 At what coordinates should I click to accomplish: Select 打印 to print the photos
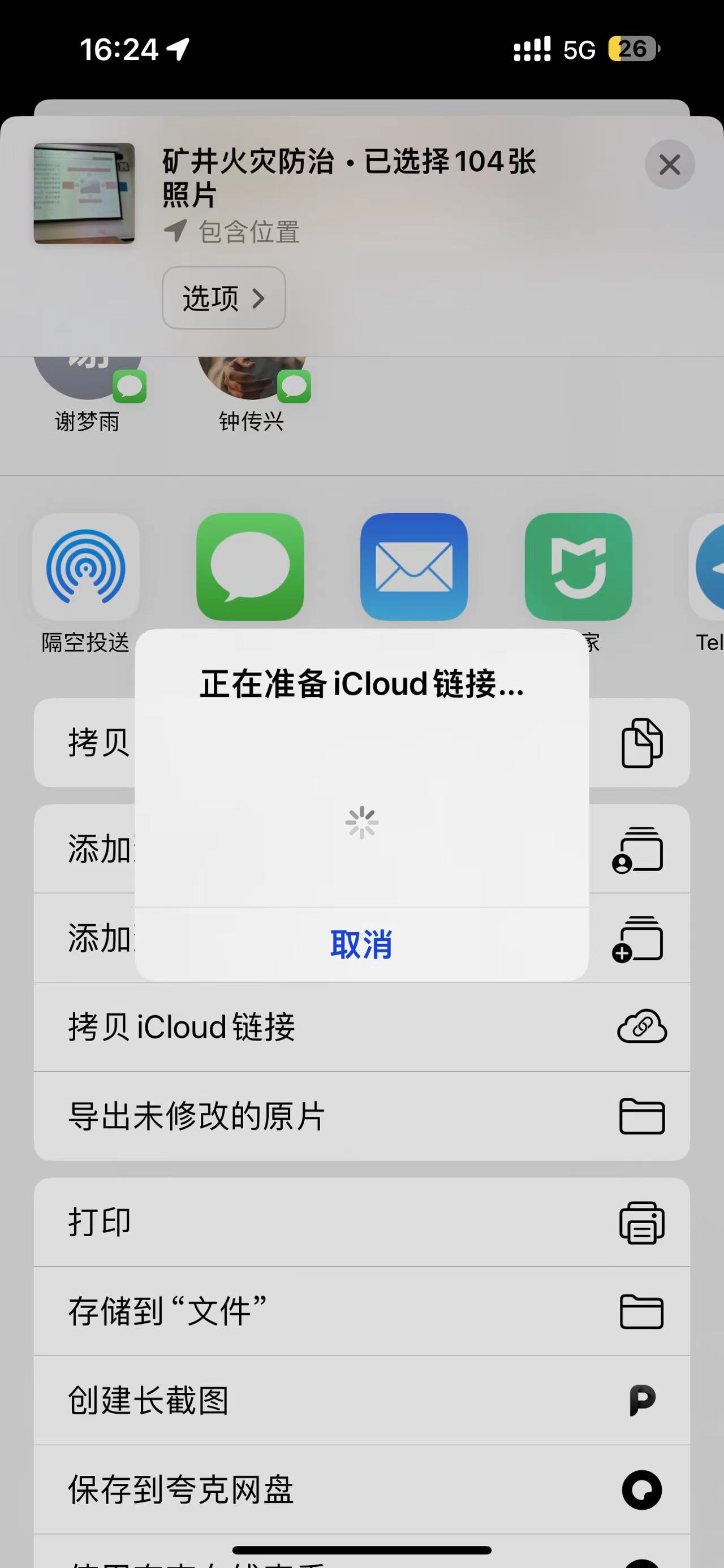[361, 1222]
